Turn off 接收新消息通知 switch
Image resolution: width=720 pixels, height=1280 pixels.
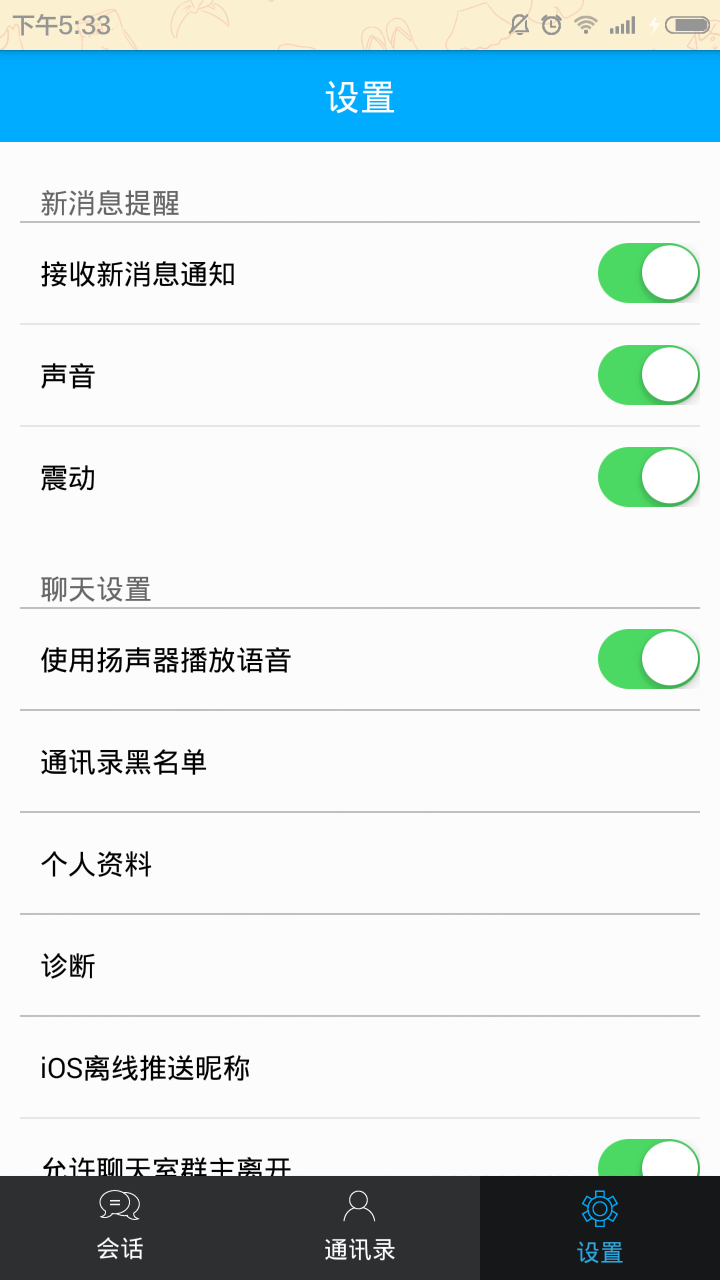(648, 273)
